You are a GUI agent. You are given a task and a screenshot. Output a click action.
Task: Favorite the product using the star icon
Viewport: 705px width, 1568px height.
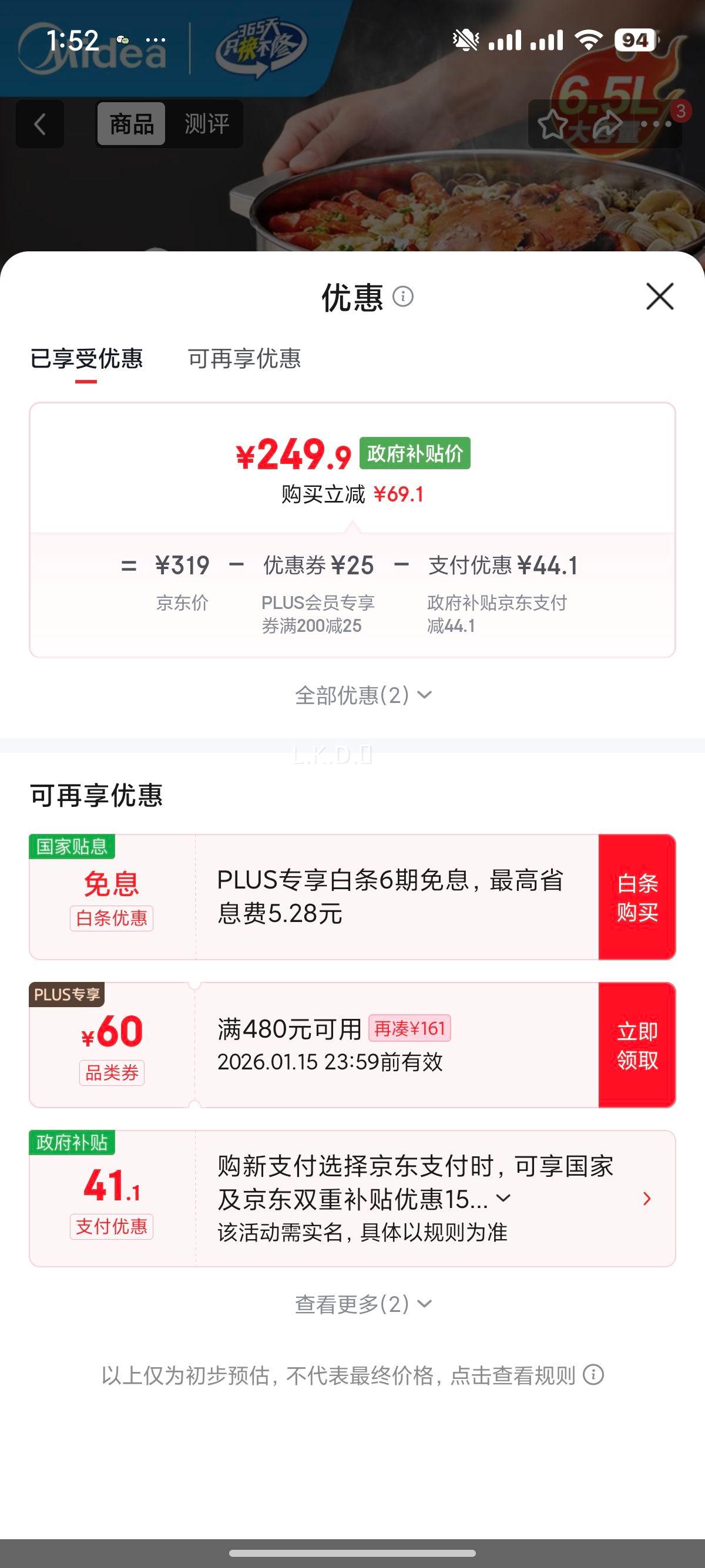tap(552, 124)
